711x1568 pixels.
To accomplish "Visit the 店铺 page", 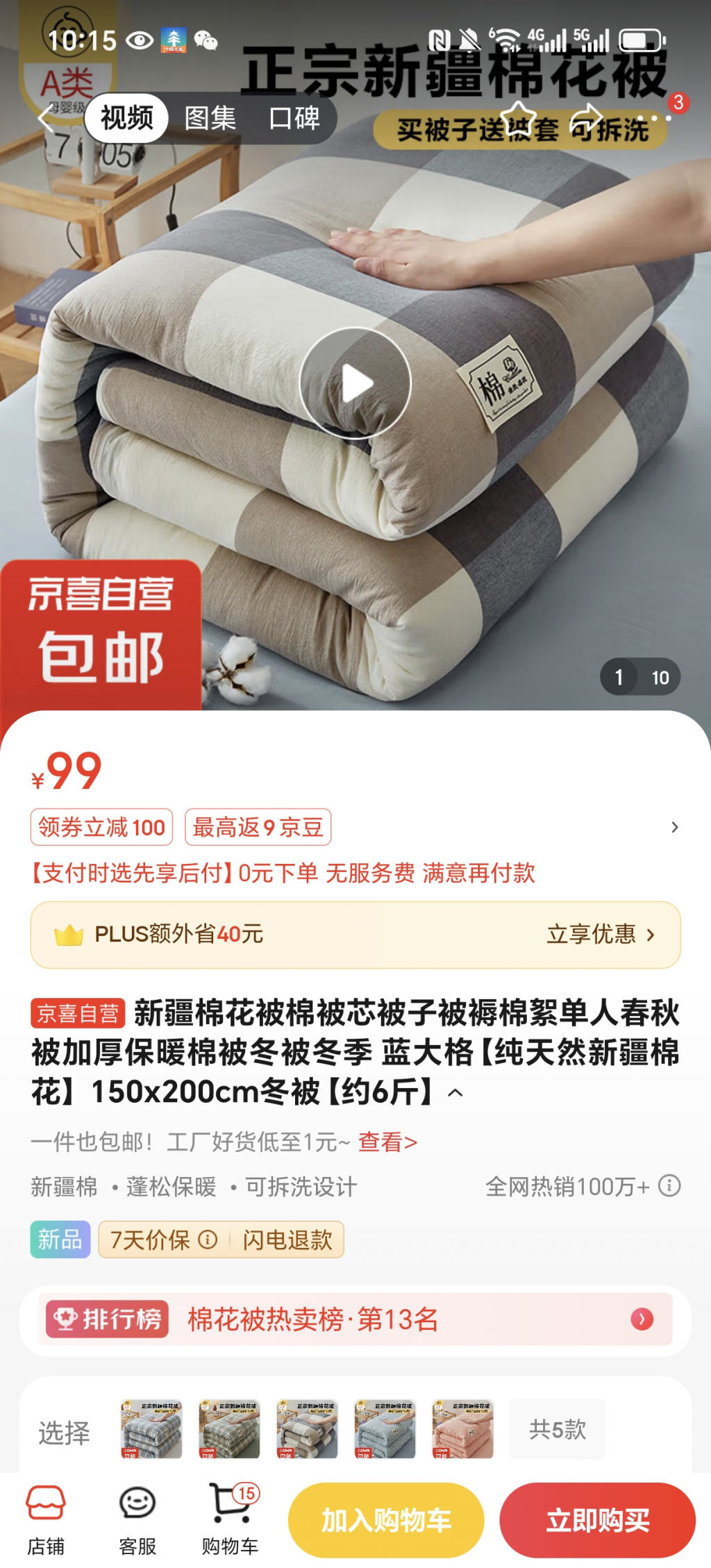I will click(x=46, y=1519).
